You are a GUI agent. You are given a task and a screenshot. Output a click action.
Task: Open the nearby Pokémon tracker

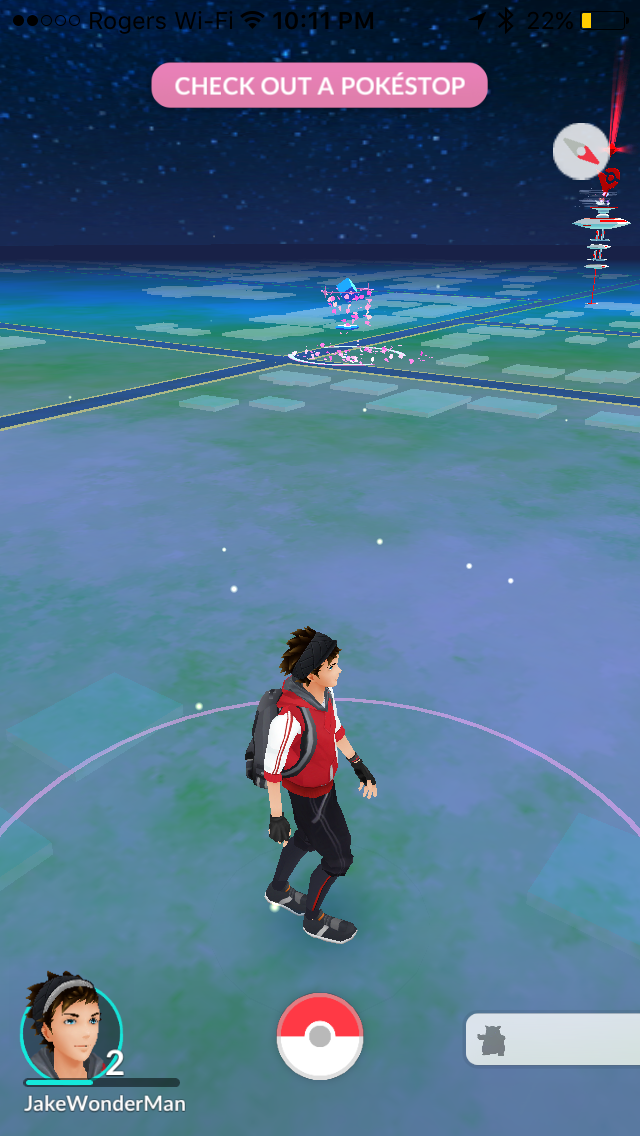[553, 1039]
